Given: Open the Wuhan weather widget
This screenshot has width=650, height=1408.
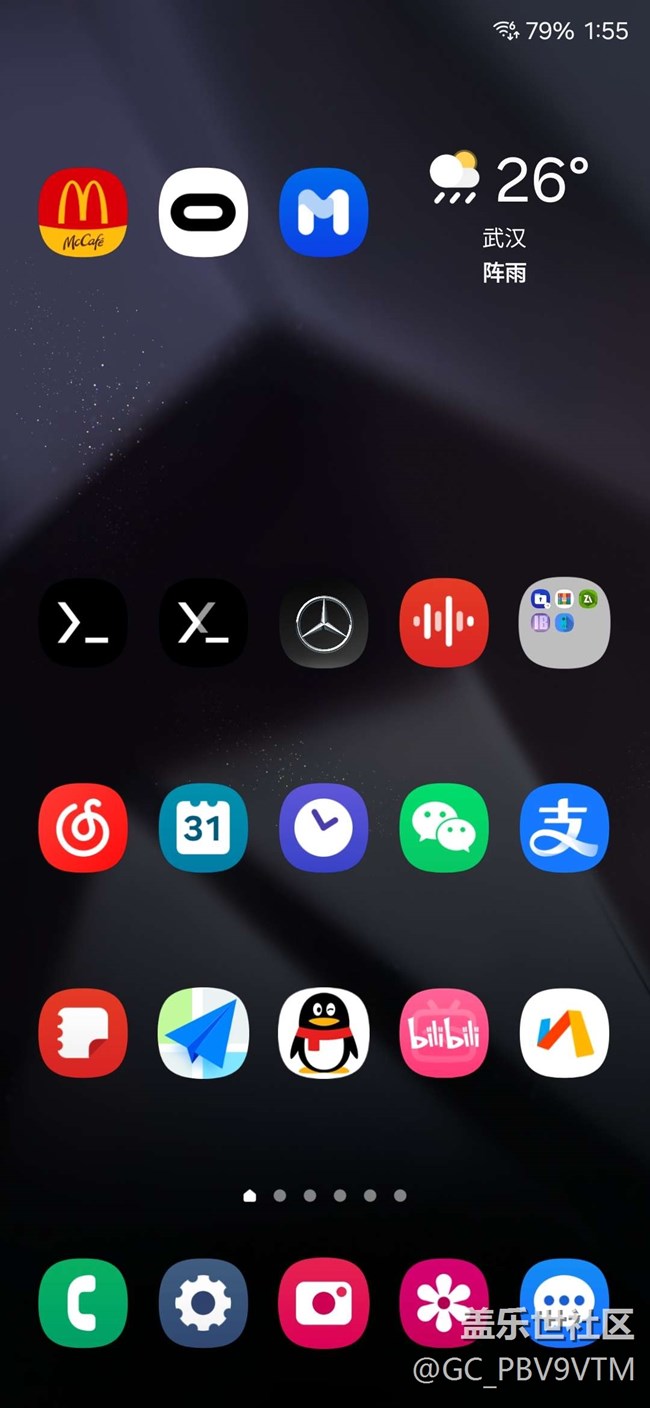Looking at the screenshot, I should click(509, 217).
